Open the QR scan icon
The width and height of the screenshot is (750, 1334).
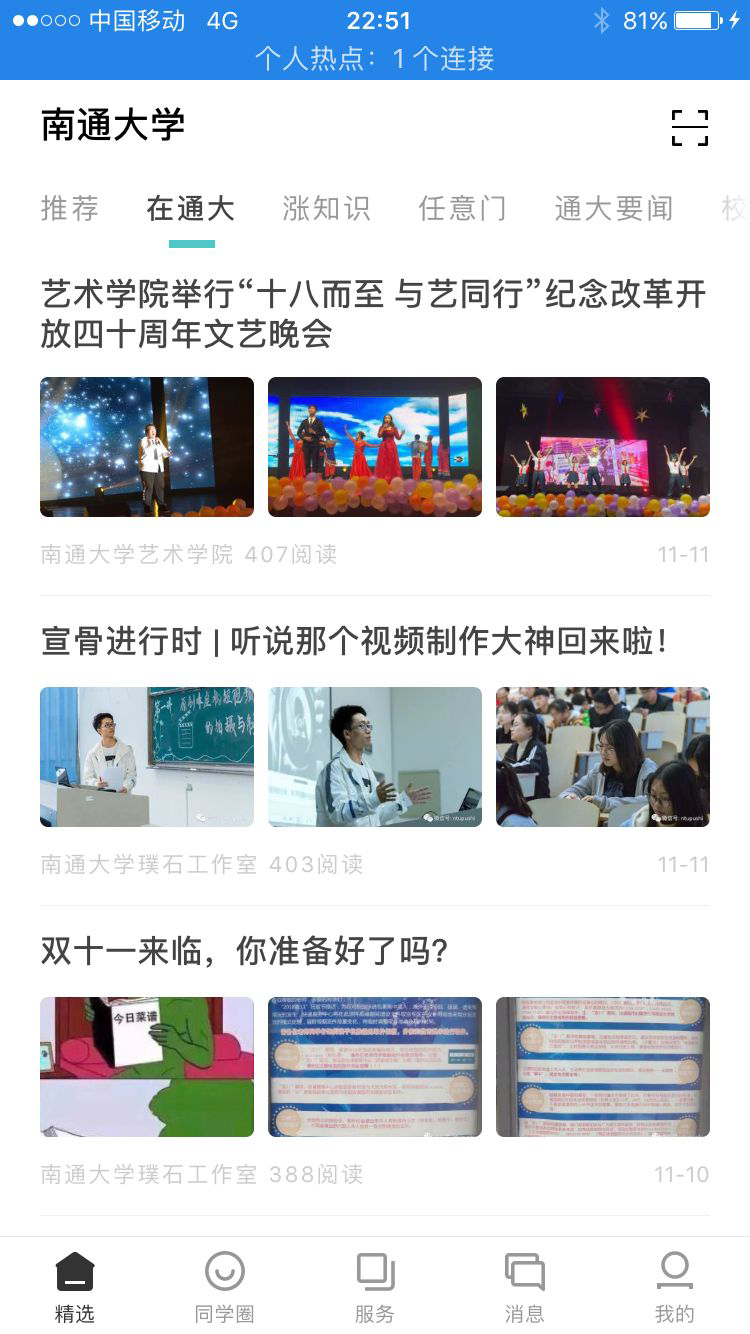click(689, 128)
